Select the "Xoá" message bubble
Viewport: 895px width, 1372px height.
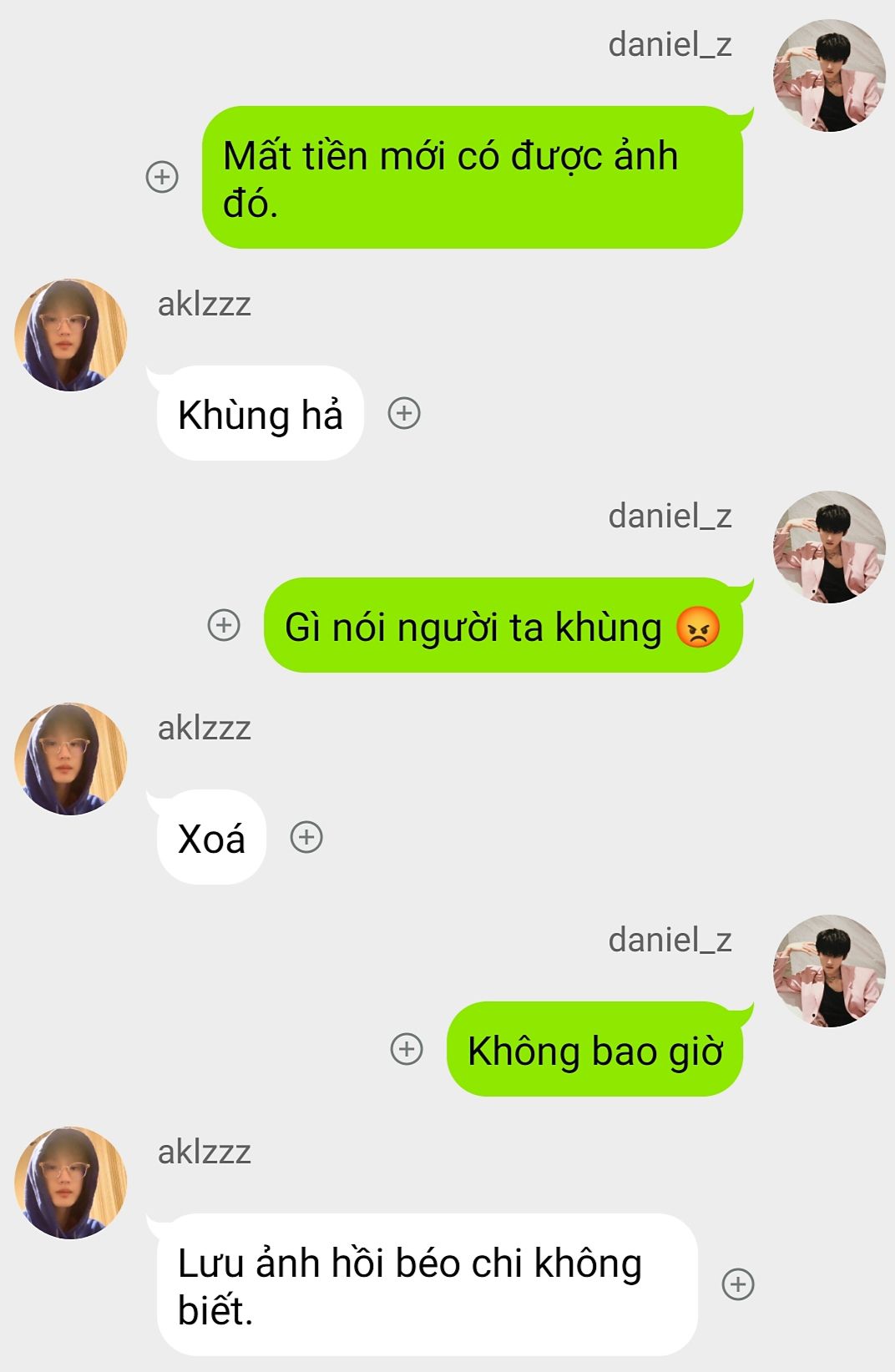point(211,838)
